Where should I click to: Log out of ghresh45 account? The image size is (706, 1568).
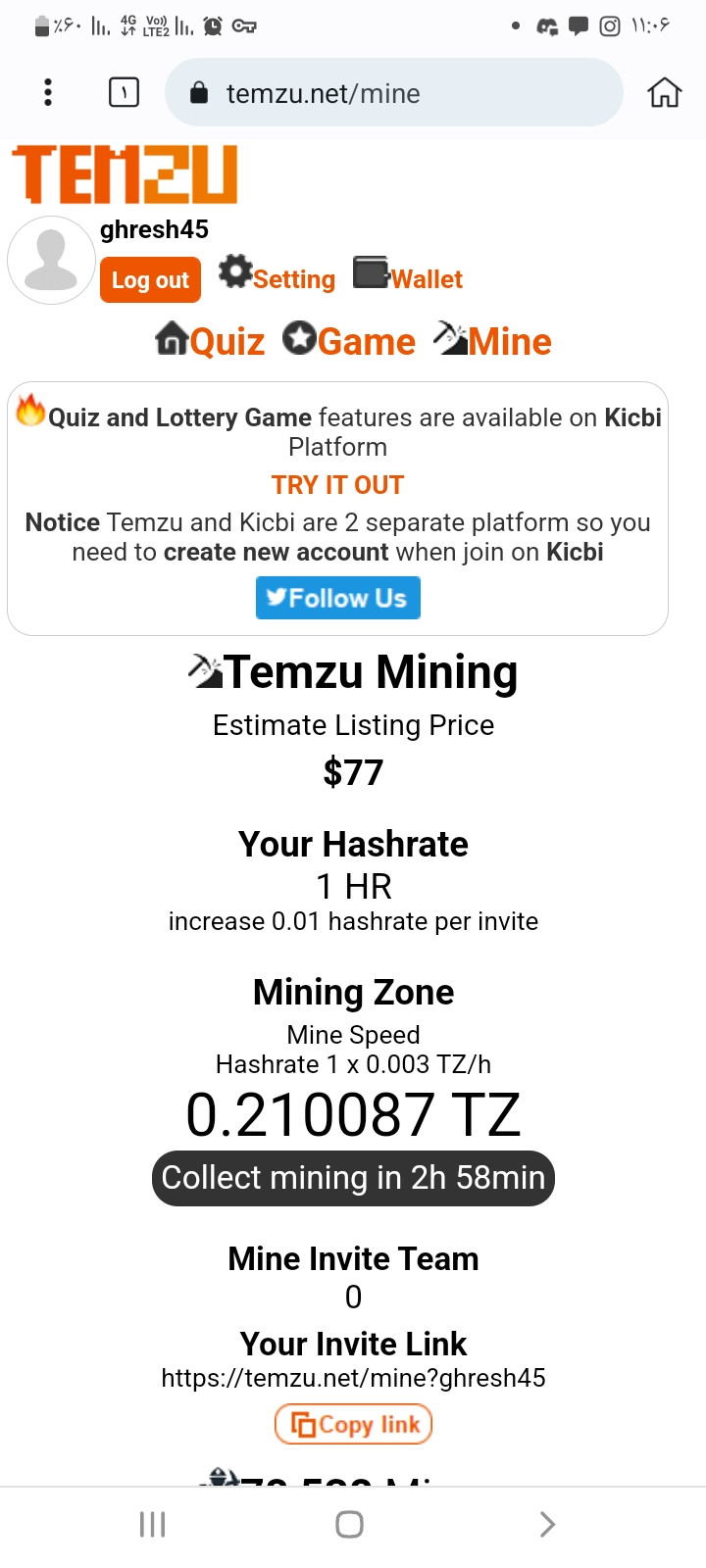(150, 280)
